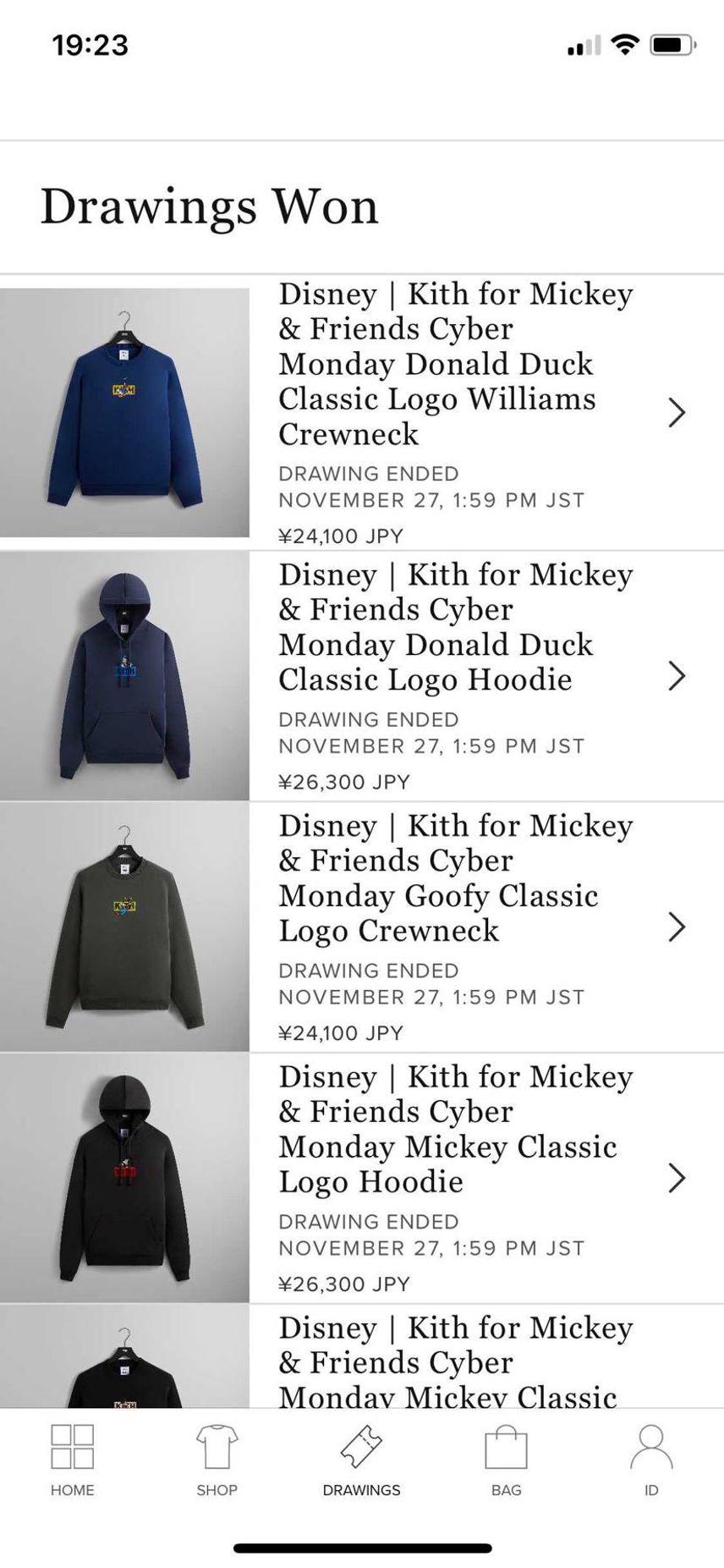Open the Donald Duck Classic Logo Hoodie row

362,676
